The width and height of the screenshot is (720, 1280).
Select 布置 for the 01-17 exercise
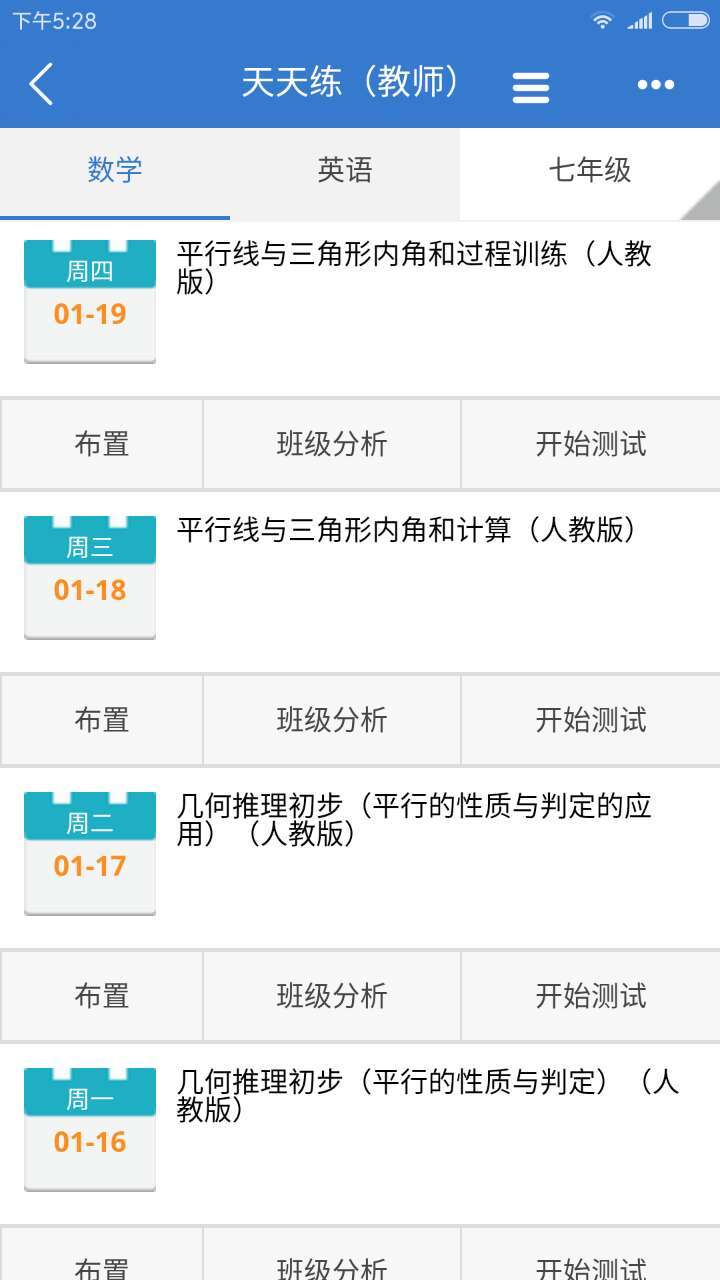pyautogui.click(x=102, y=996)
